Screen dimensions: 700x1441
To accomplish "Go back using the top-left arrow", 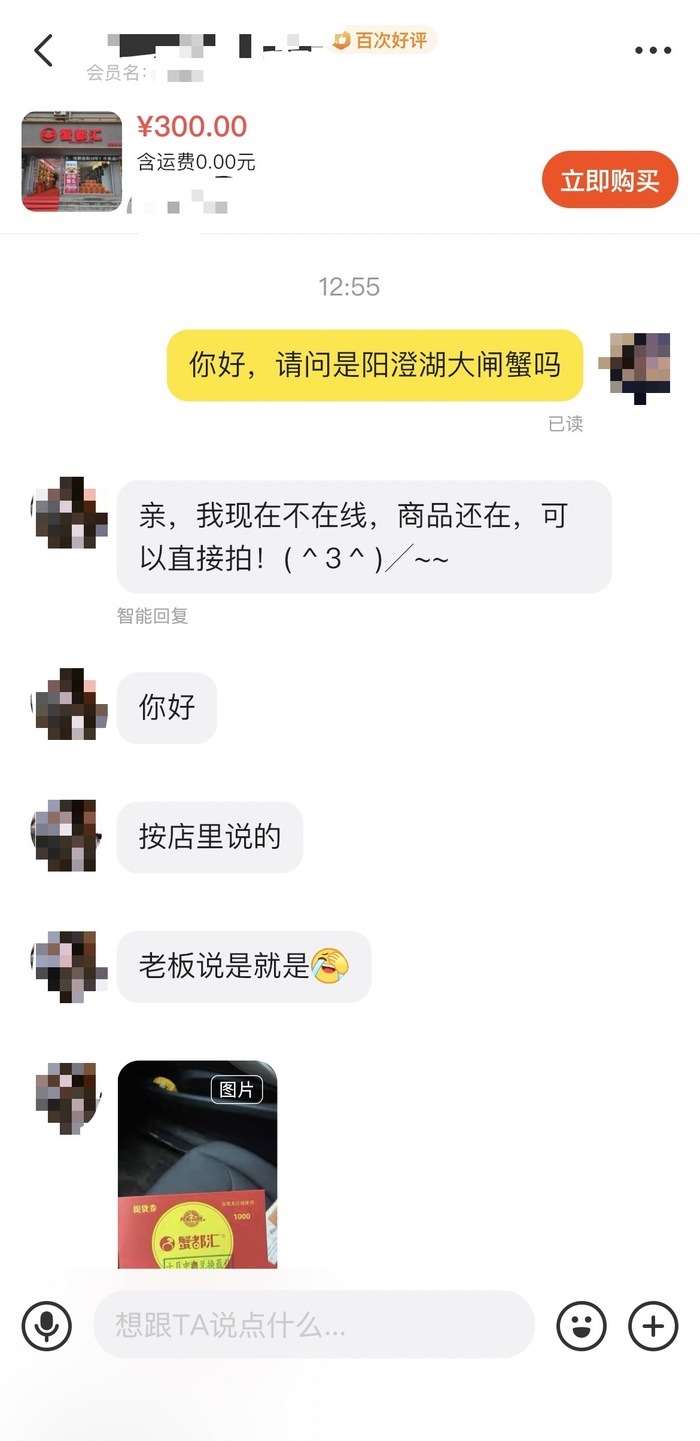I will tap(43, 50).
